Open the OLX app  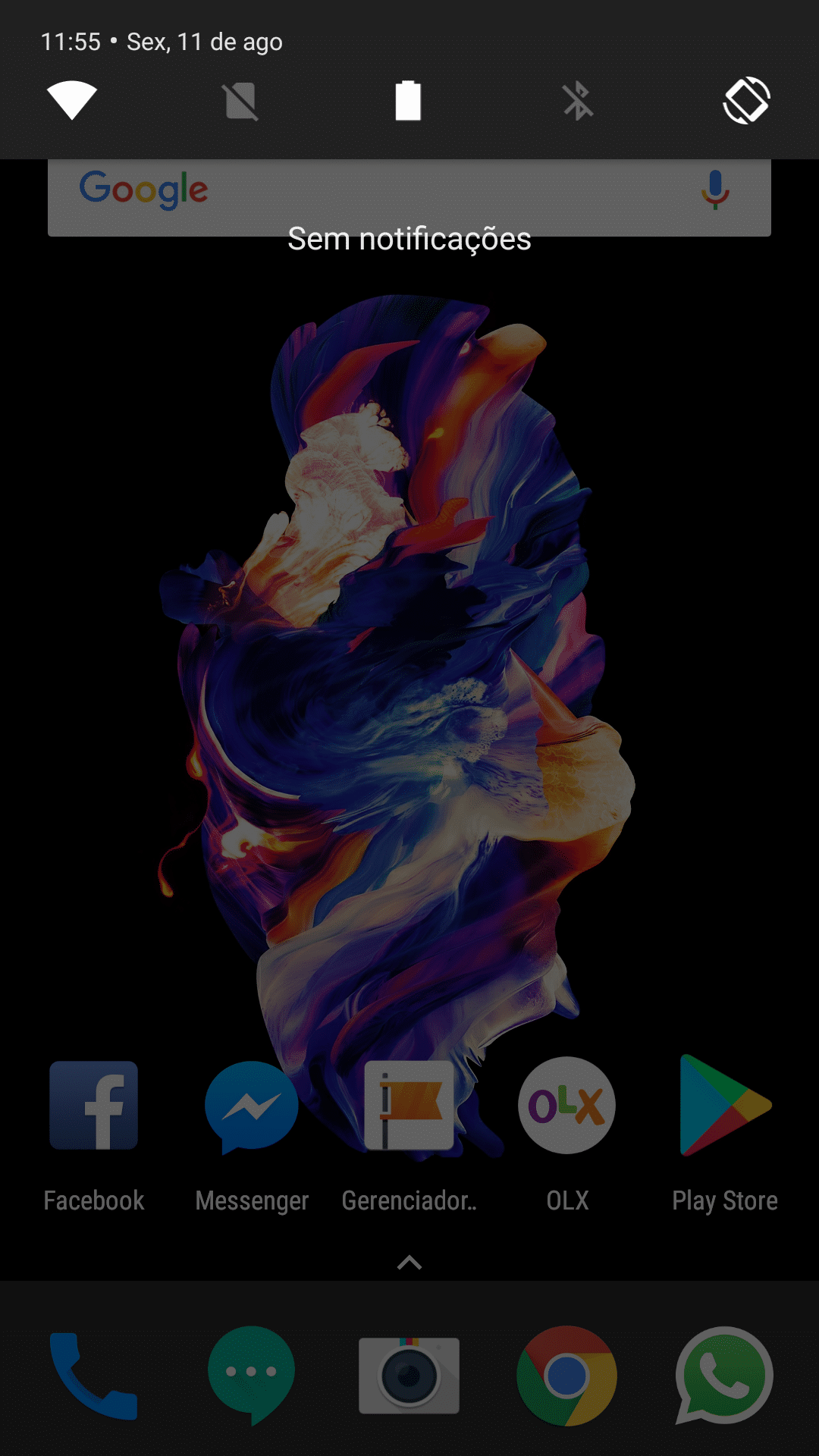coord(566,1106)
